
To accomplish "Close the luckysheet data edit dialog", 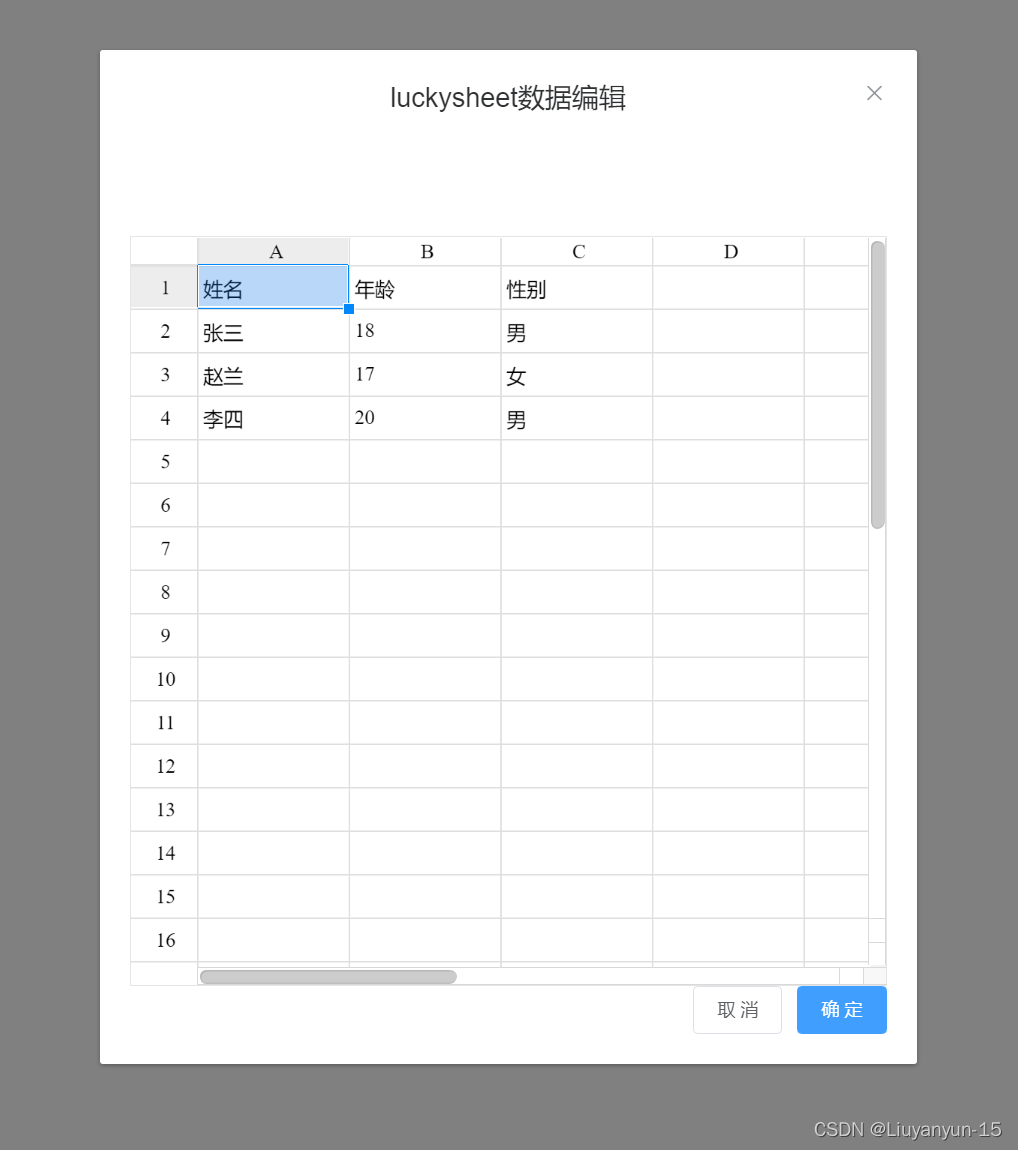I will click(x=874, y=93).
